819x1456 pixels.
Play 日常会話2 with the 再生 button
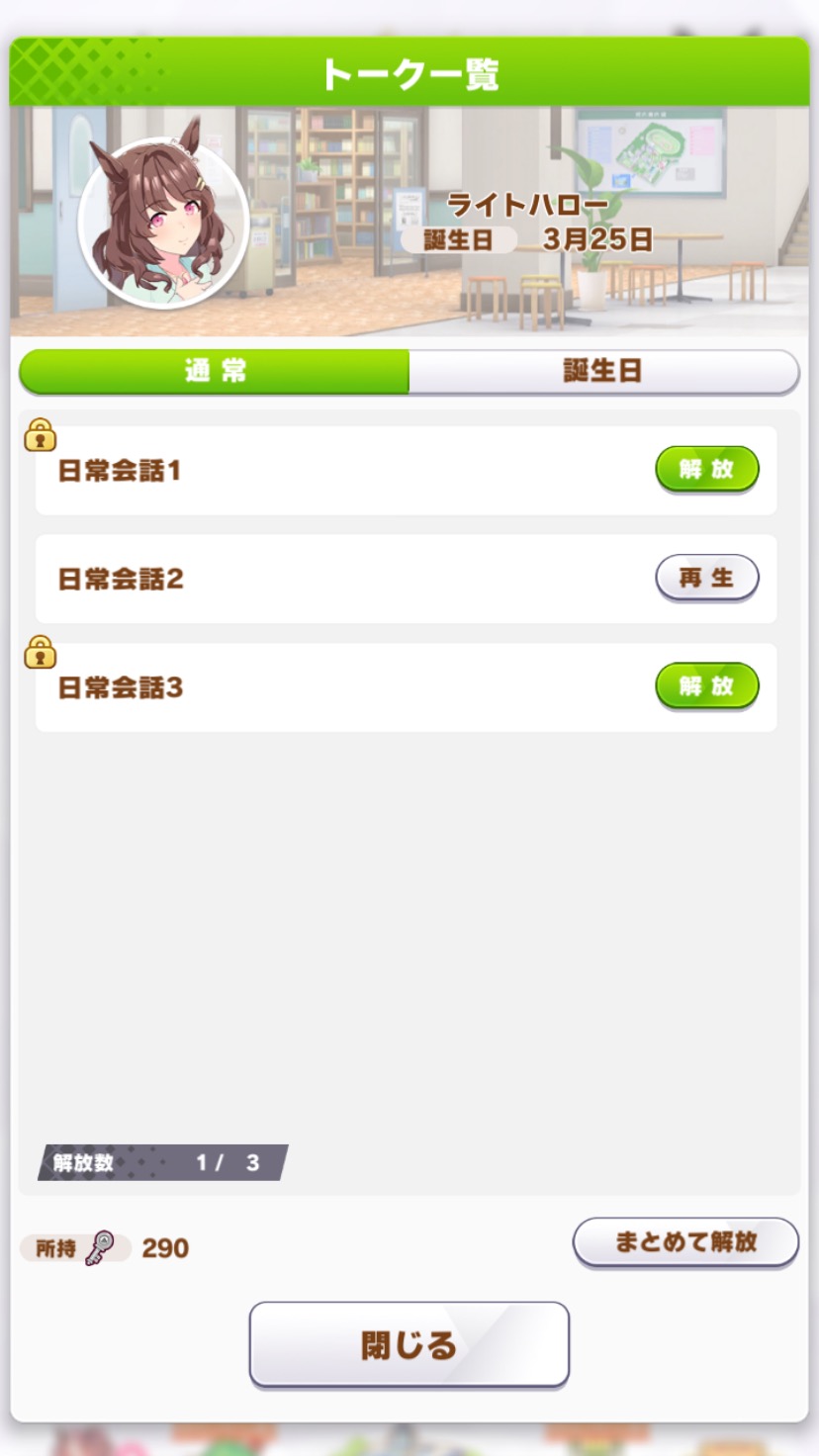click(x=706, y=578)
